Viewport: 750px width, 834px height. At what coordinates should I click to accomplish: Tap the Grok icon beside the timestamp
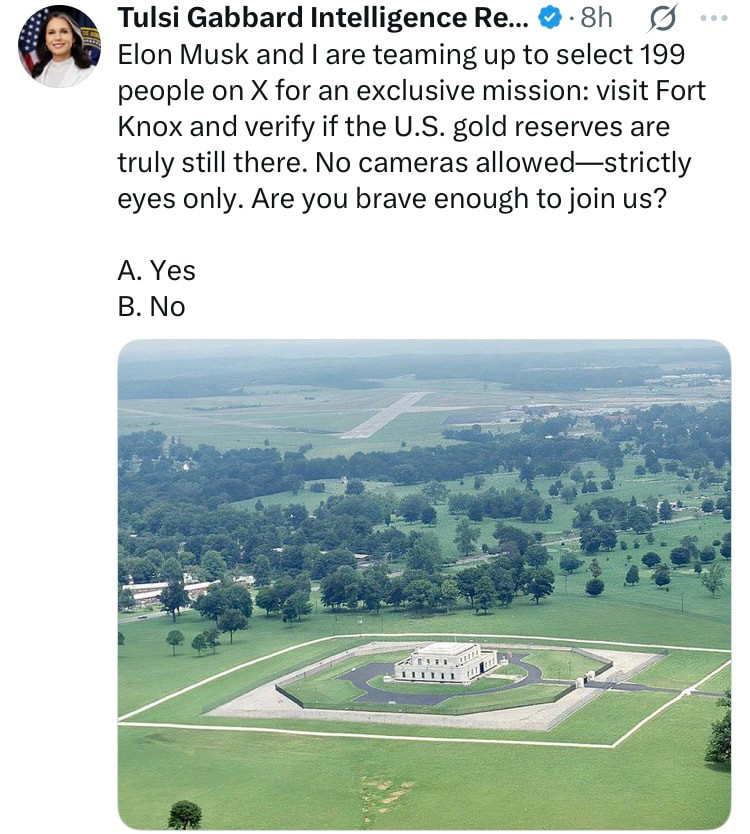(x=662, y=17)
